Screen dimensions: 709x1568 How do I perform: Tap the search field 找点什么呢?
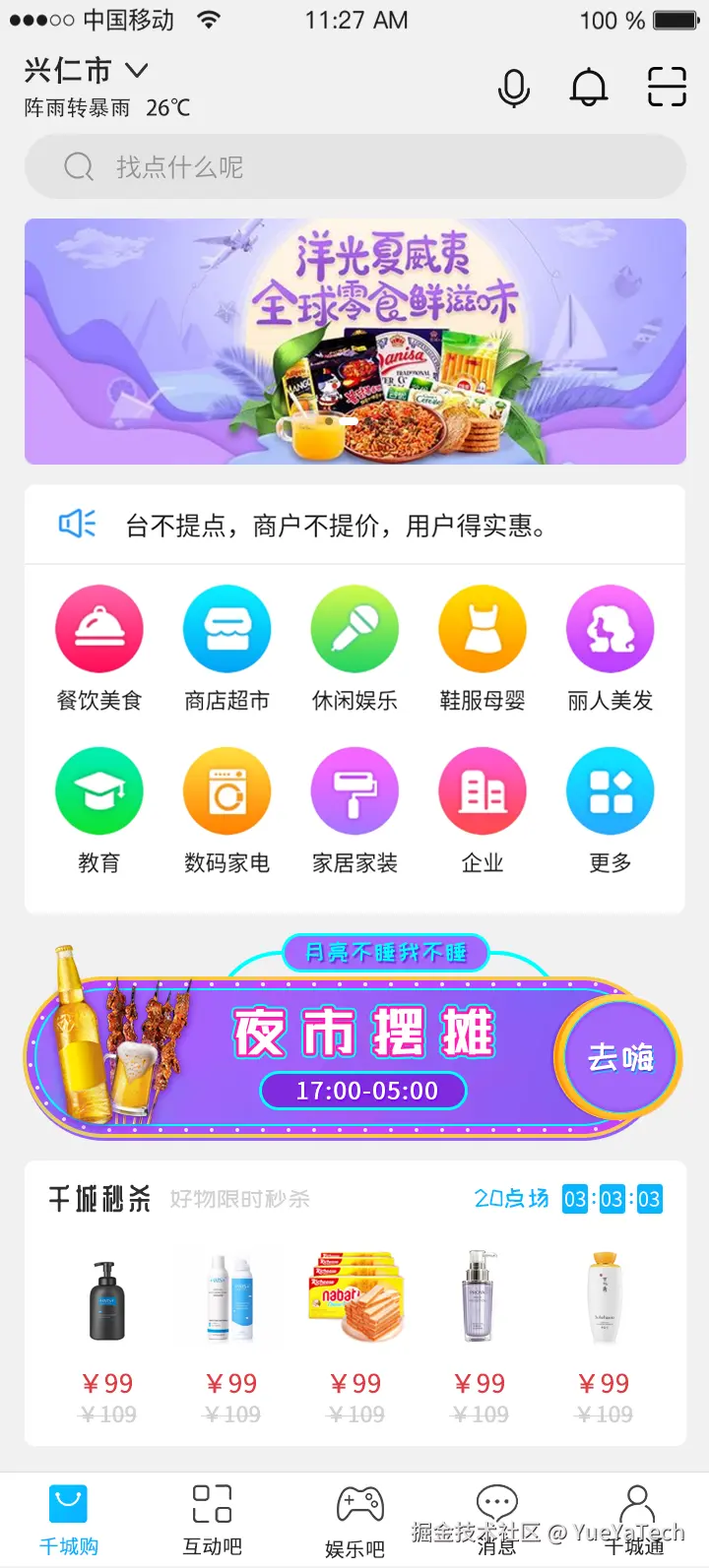354,166
